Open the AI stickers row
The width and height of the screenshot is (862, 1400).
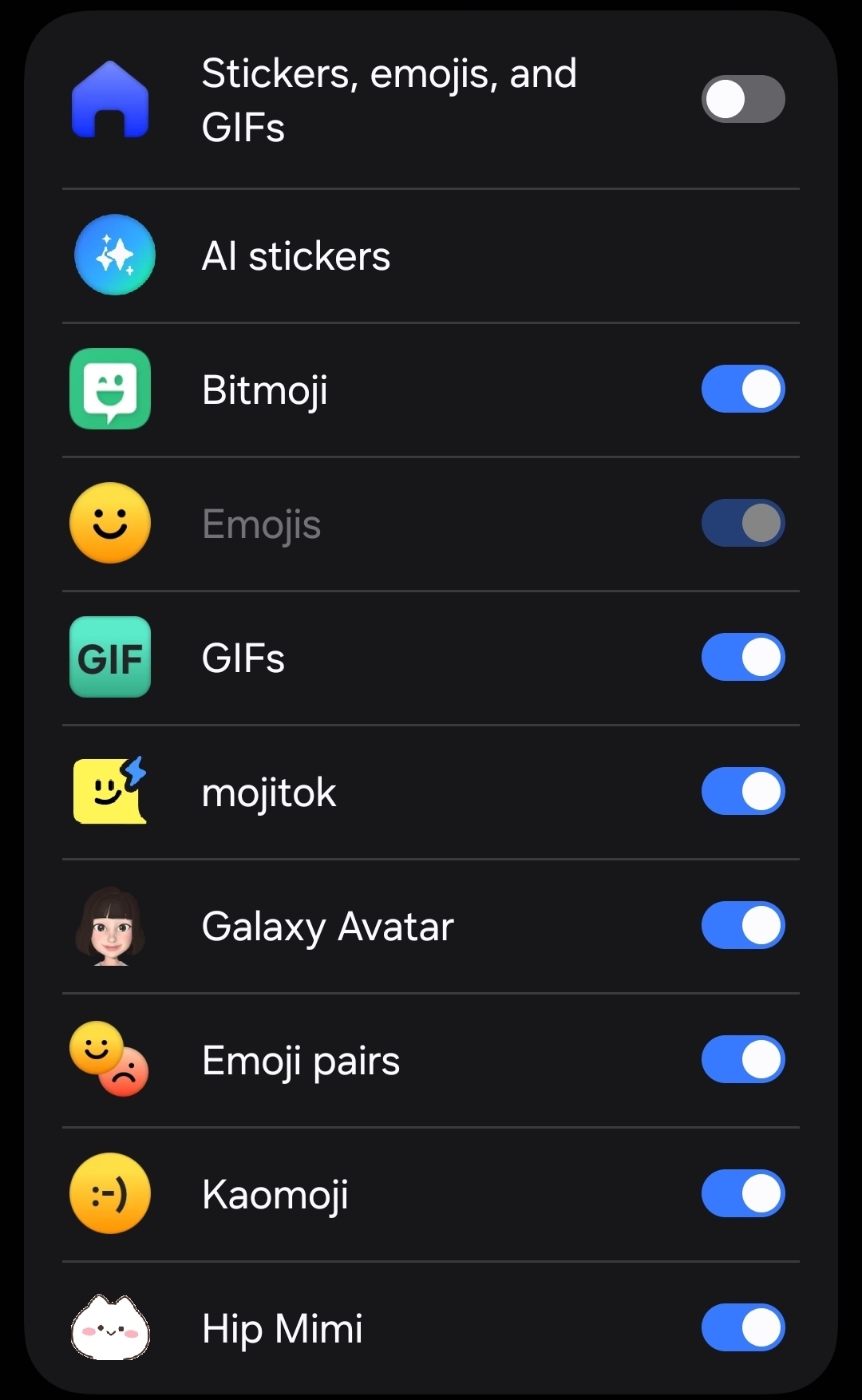431,256
